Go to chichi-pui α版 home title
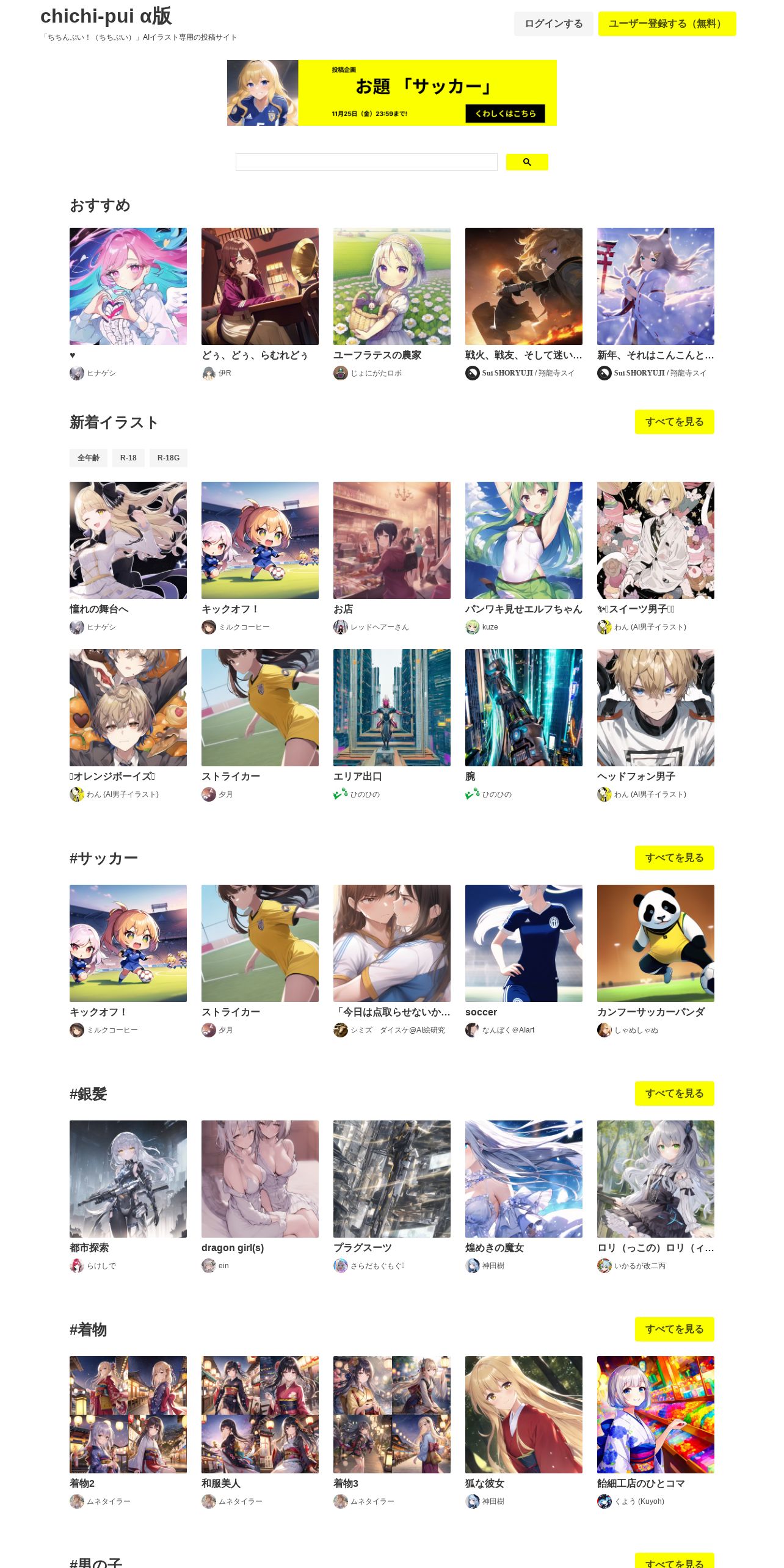The image size is (784, 1568). (106, 16)
